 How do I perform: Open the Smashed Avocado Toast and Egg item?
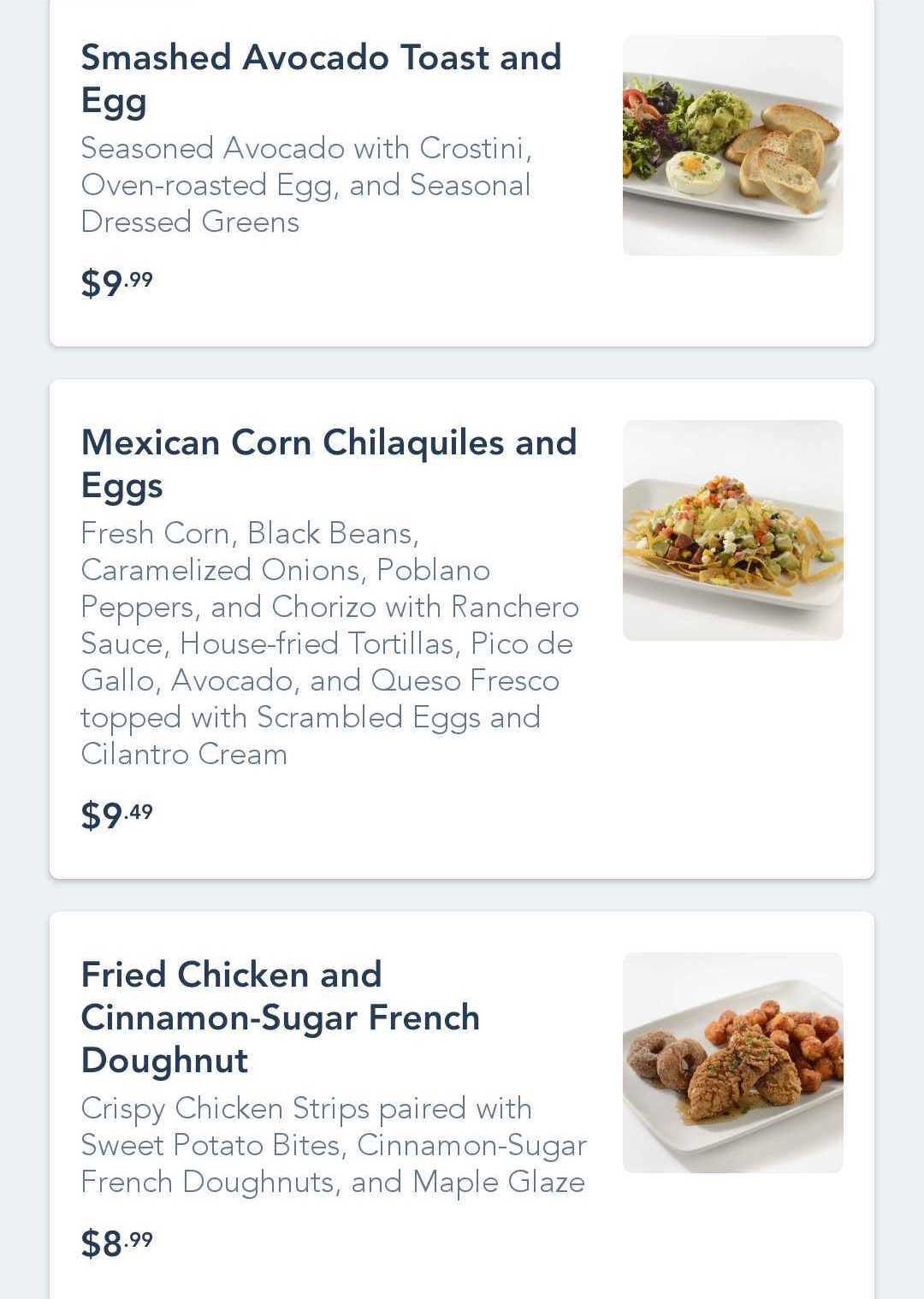point(321,79)
